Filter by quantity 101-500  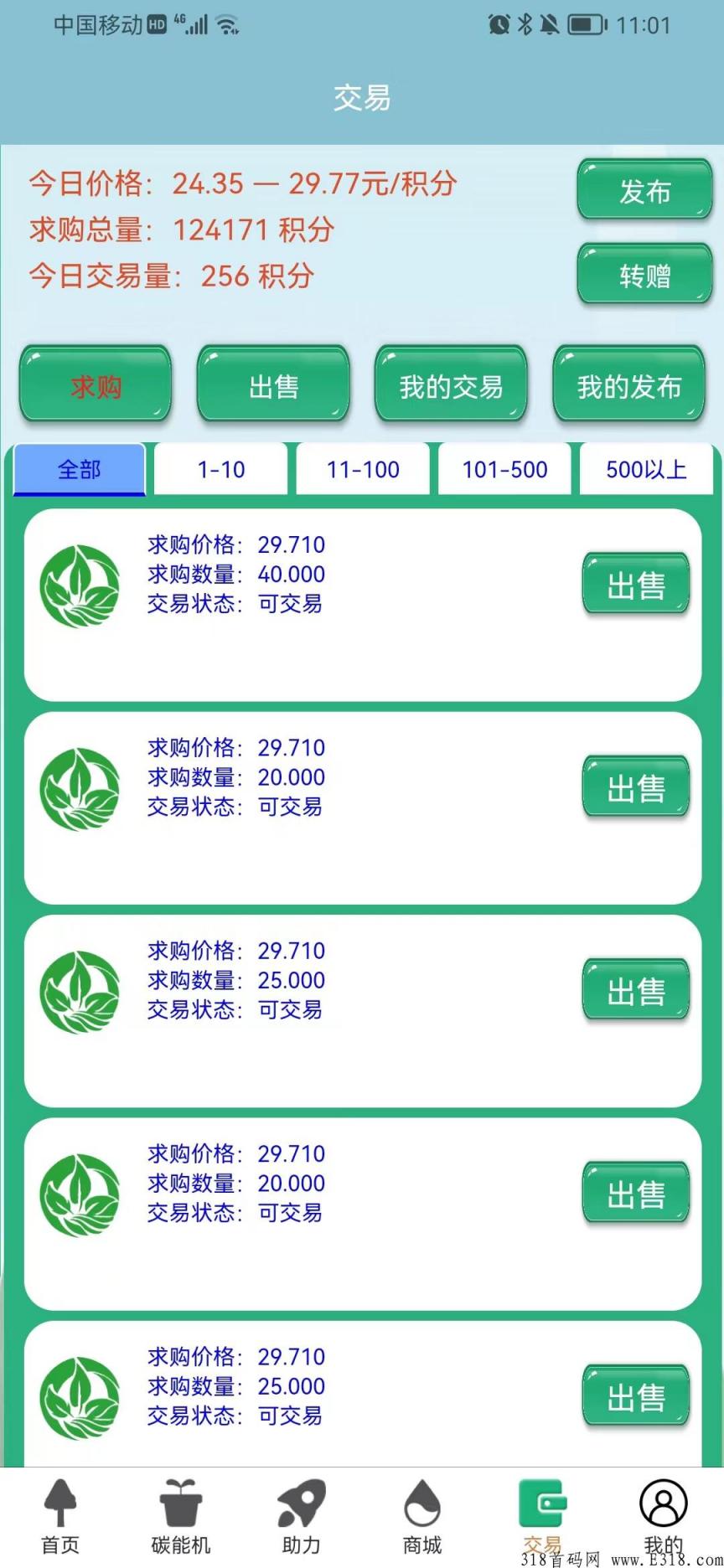504,470
